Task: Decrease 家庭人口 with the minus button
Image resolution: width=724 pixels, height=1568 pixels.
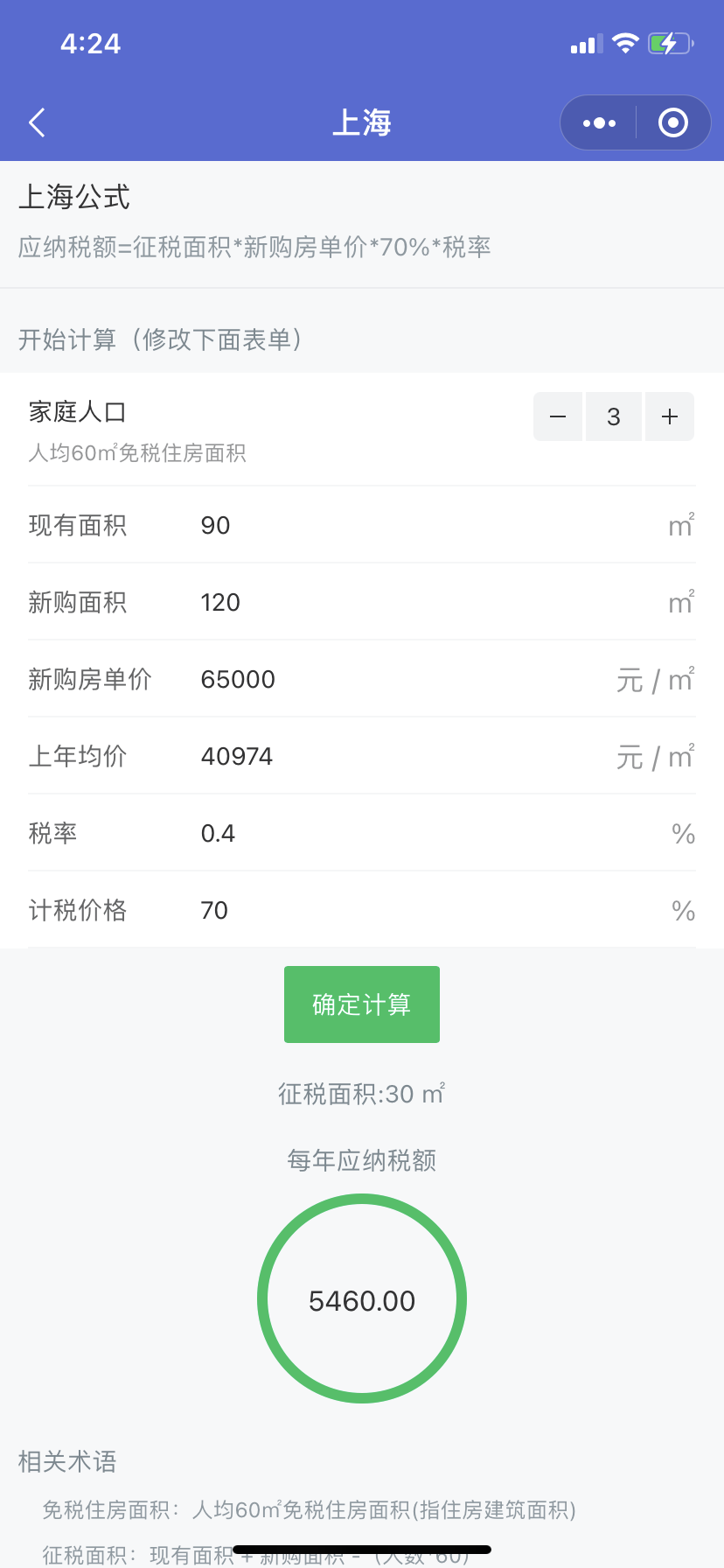Action: (558, 416)
